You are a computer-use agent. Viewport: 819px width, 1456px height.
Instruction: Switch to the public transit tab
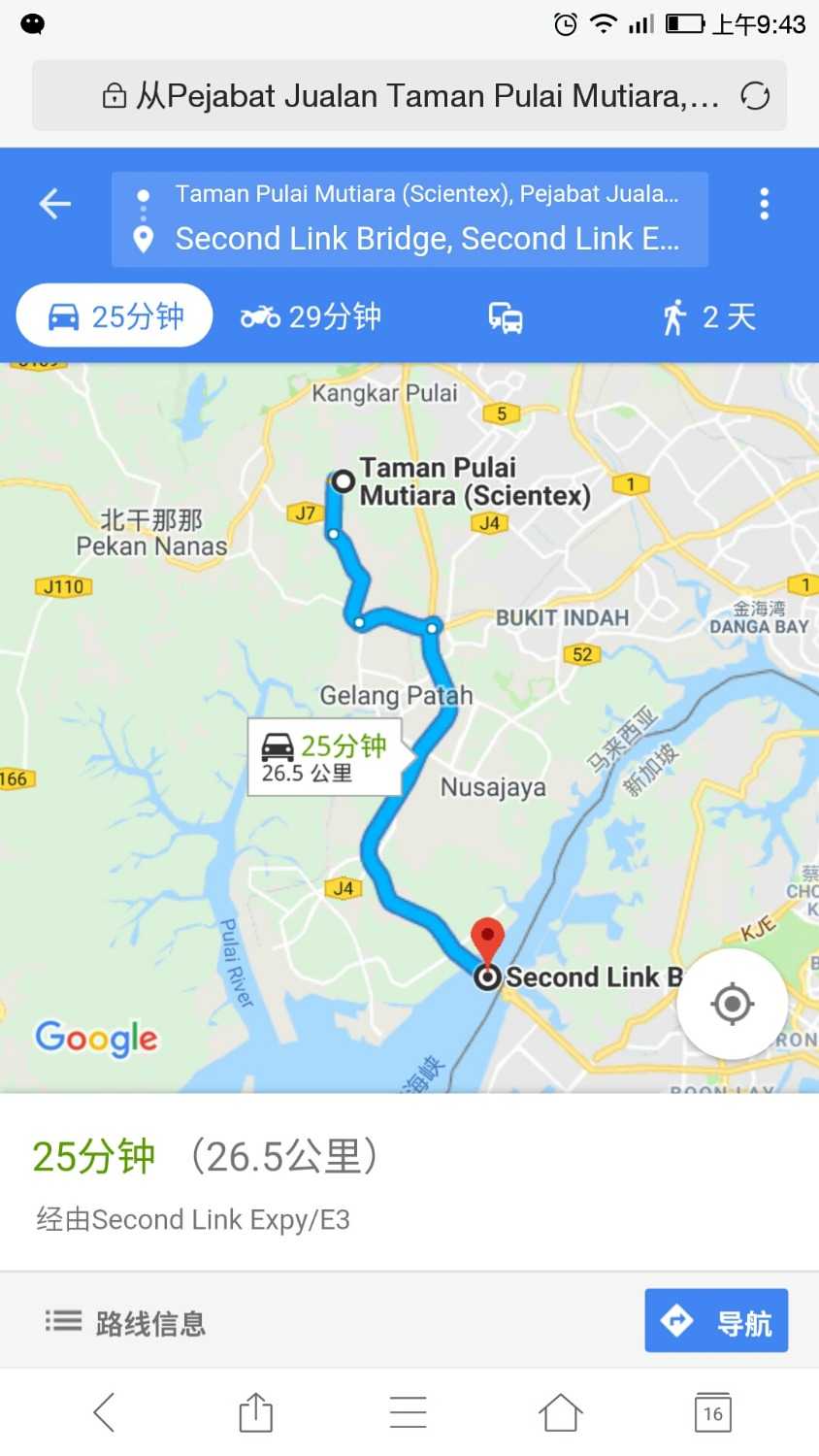506,317
